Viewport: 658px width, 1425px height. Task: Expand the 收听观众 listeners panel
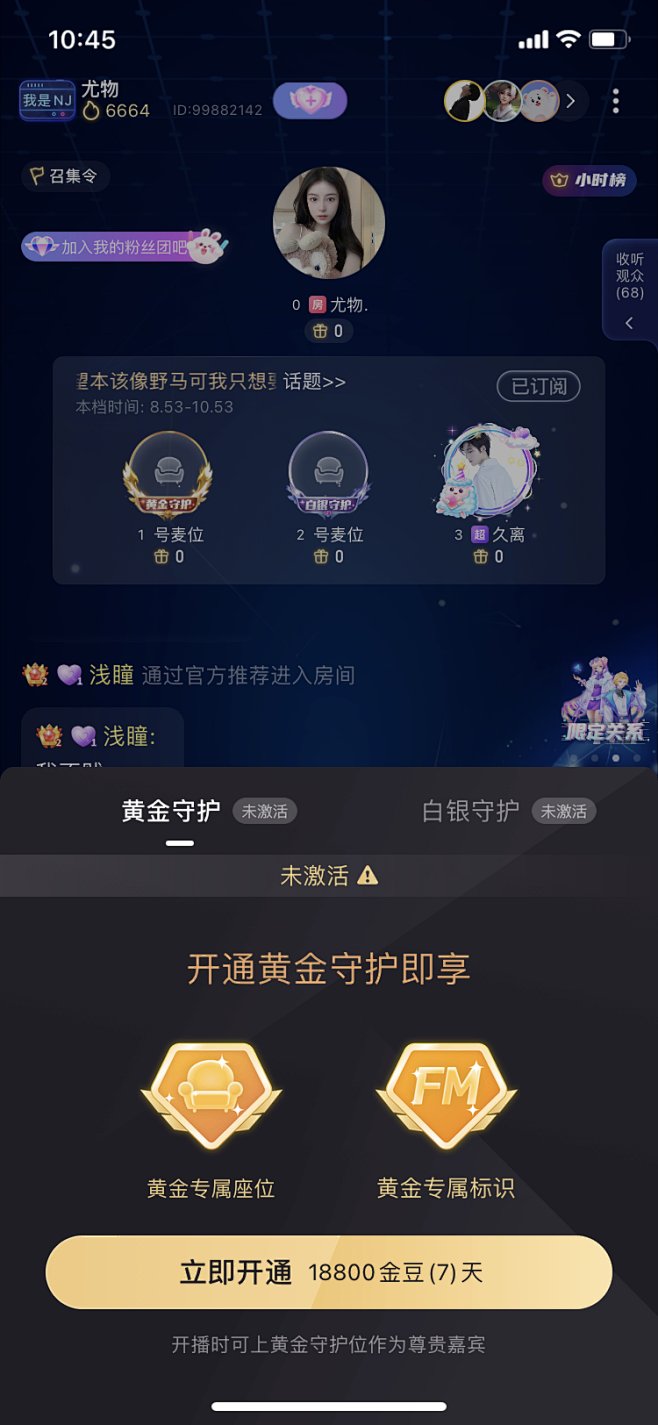(630, 291)
